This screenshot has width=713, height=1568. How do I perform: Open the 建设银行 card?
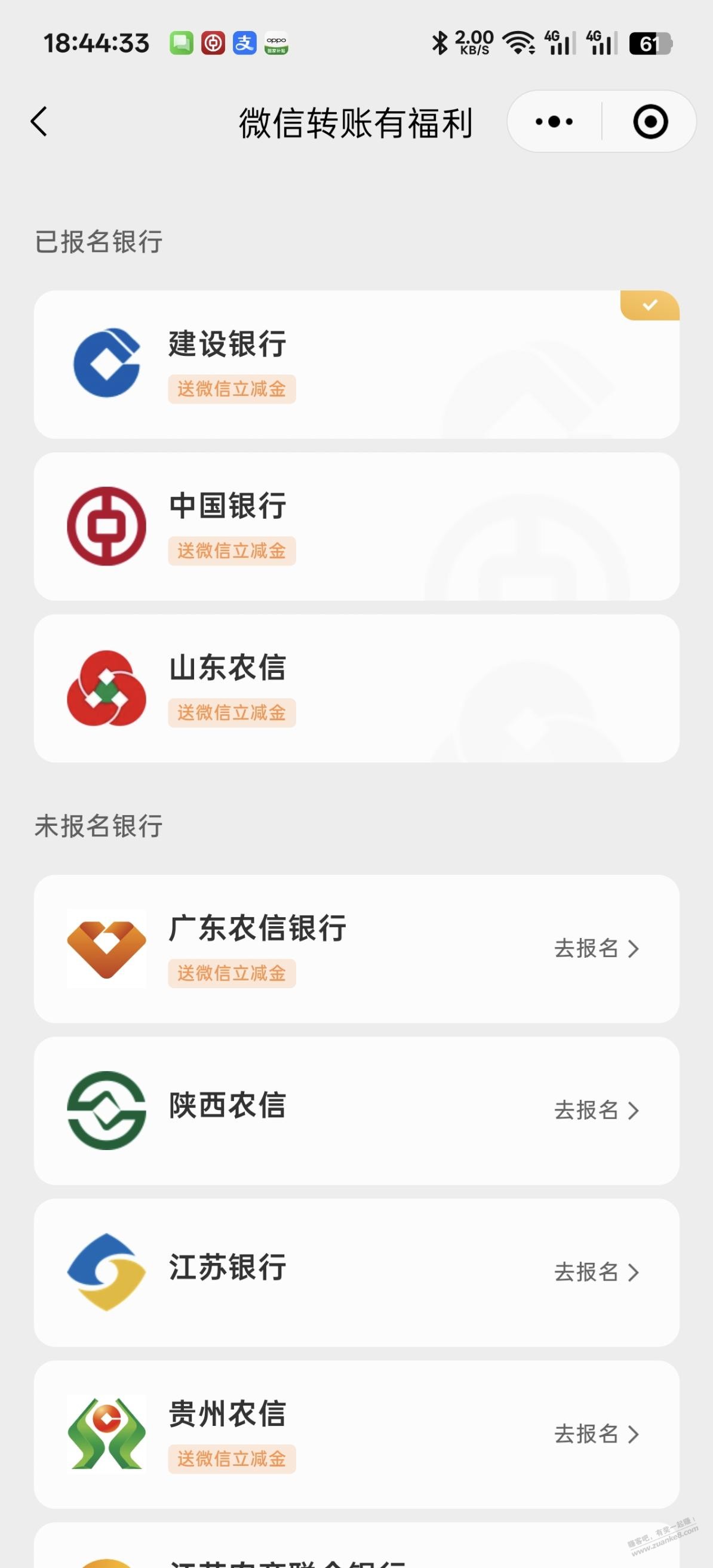click(x=356, y=364)
